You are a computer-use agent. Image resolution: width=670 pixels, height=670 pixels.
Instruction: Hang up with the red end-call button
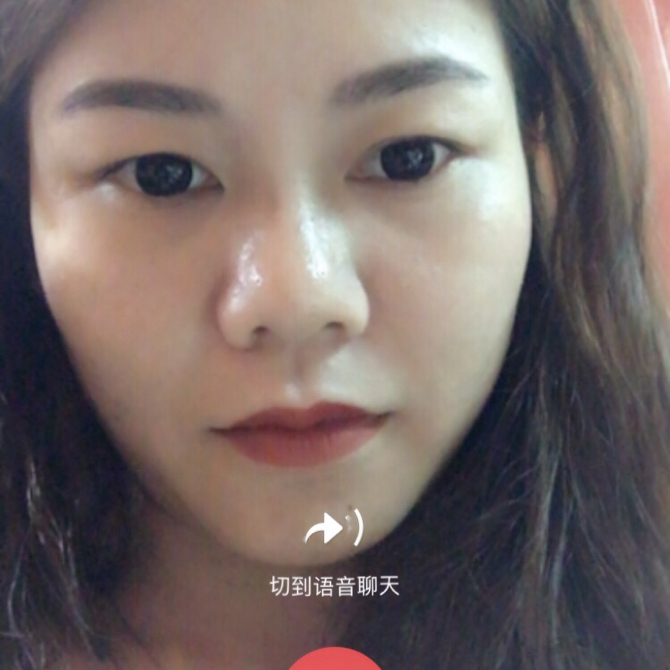point(335,661)
